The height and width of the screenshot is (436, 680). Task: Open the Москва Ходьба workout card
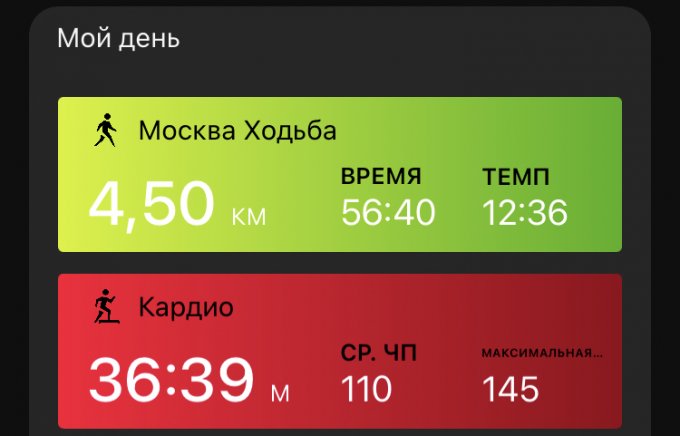click(340, 174)
